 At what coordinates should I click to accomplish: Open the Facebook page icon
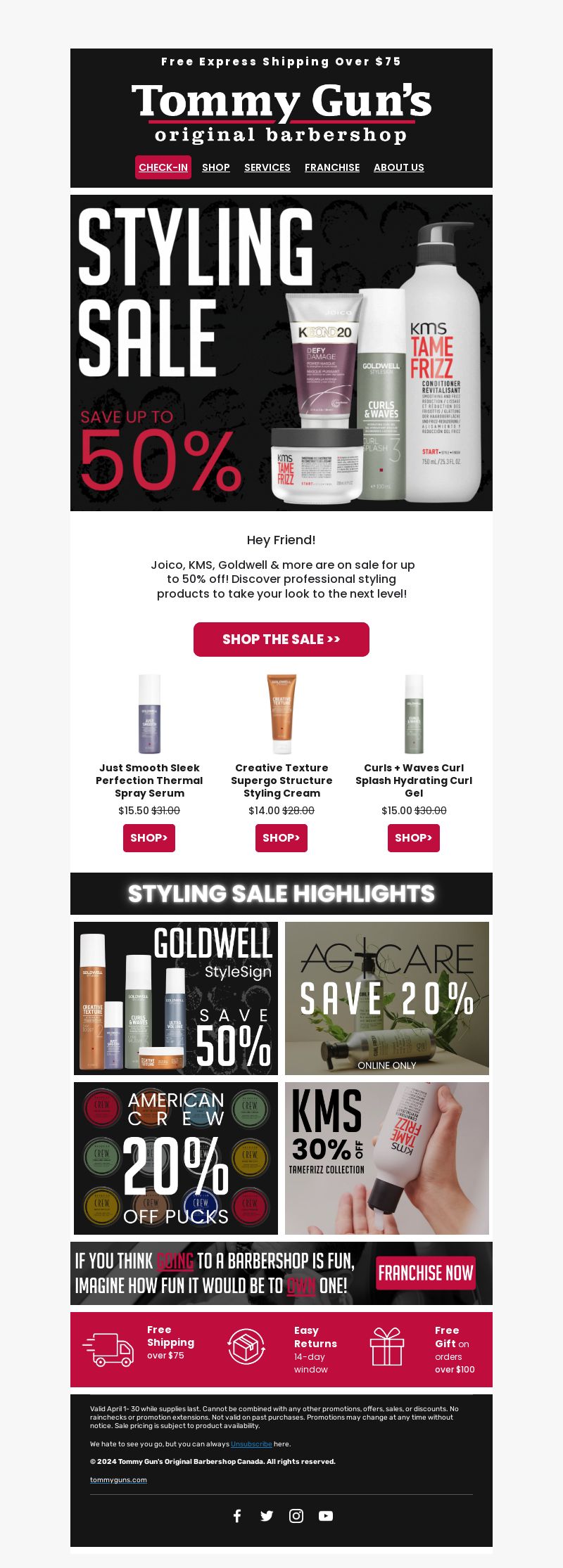[237, 1516]
